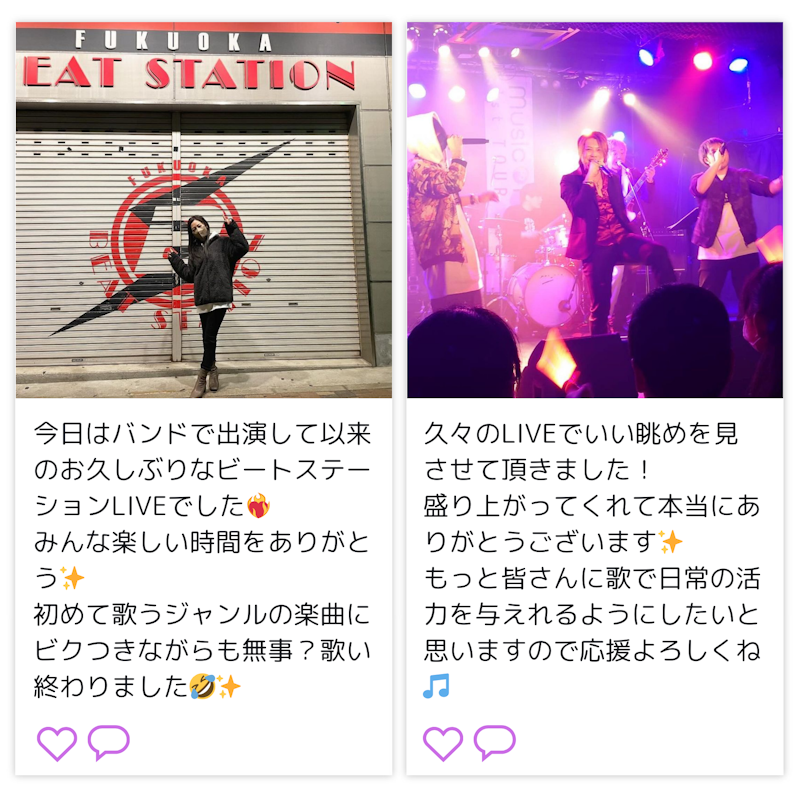The width and height of the screenshot is (798, 790).
Task: Like the Fukuoka Beat Station post
Action: pos(57,743)
